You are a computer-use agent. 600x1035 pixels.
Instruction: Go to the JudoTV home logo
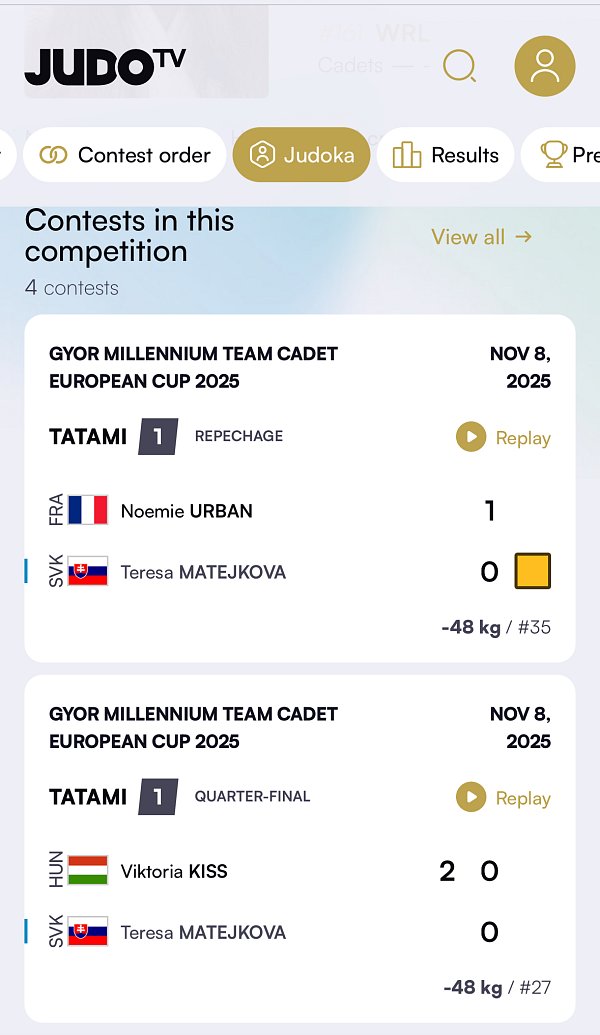click(105, 66)
